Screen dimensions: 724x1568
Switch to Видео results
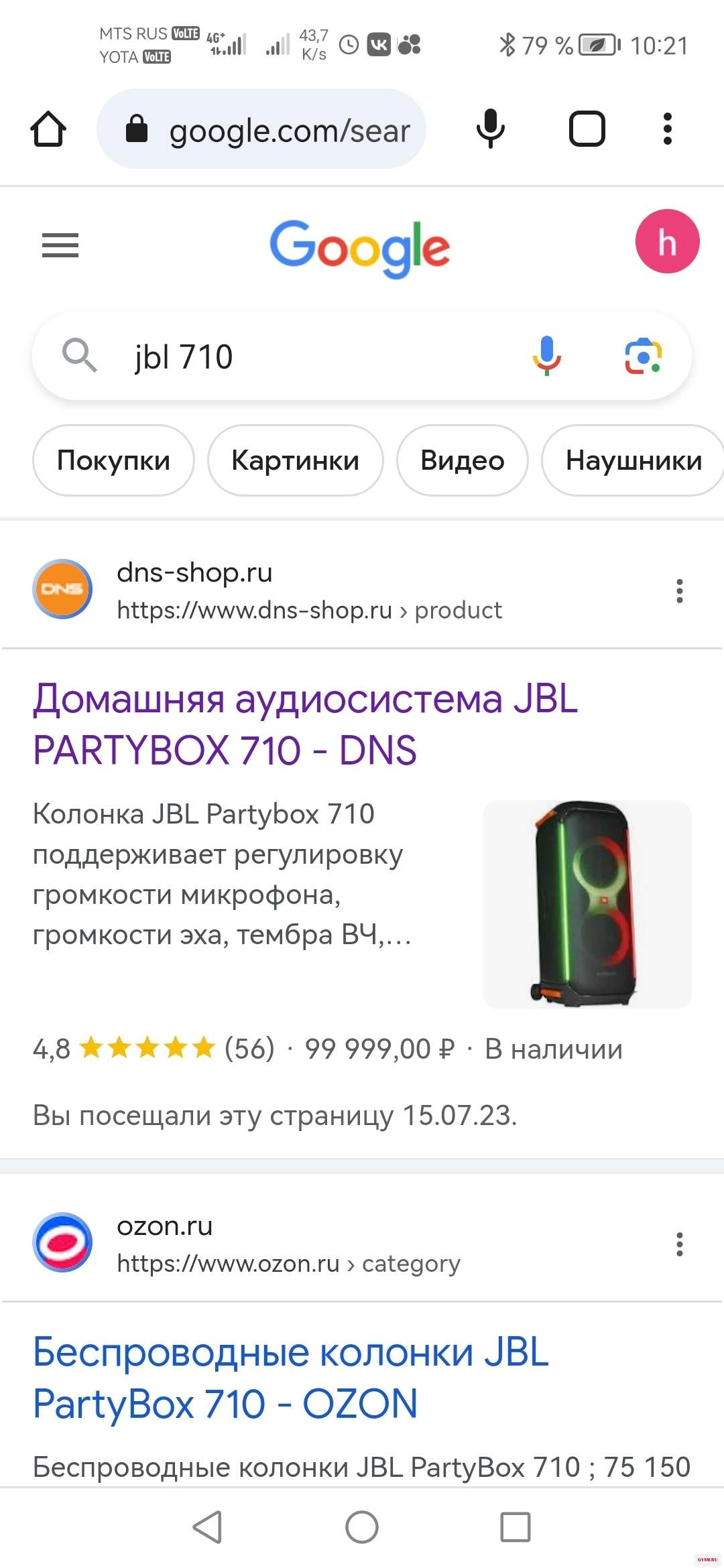(x=462, y=460)
